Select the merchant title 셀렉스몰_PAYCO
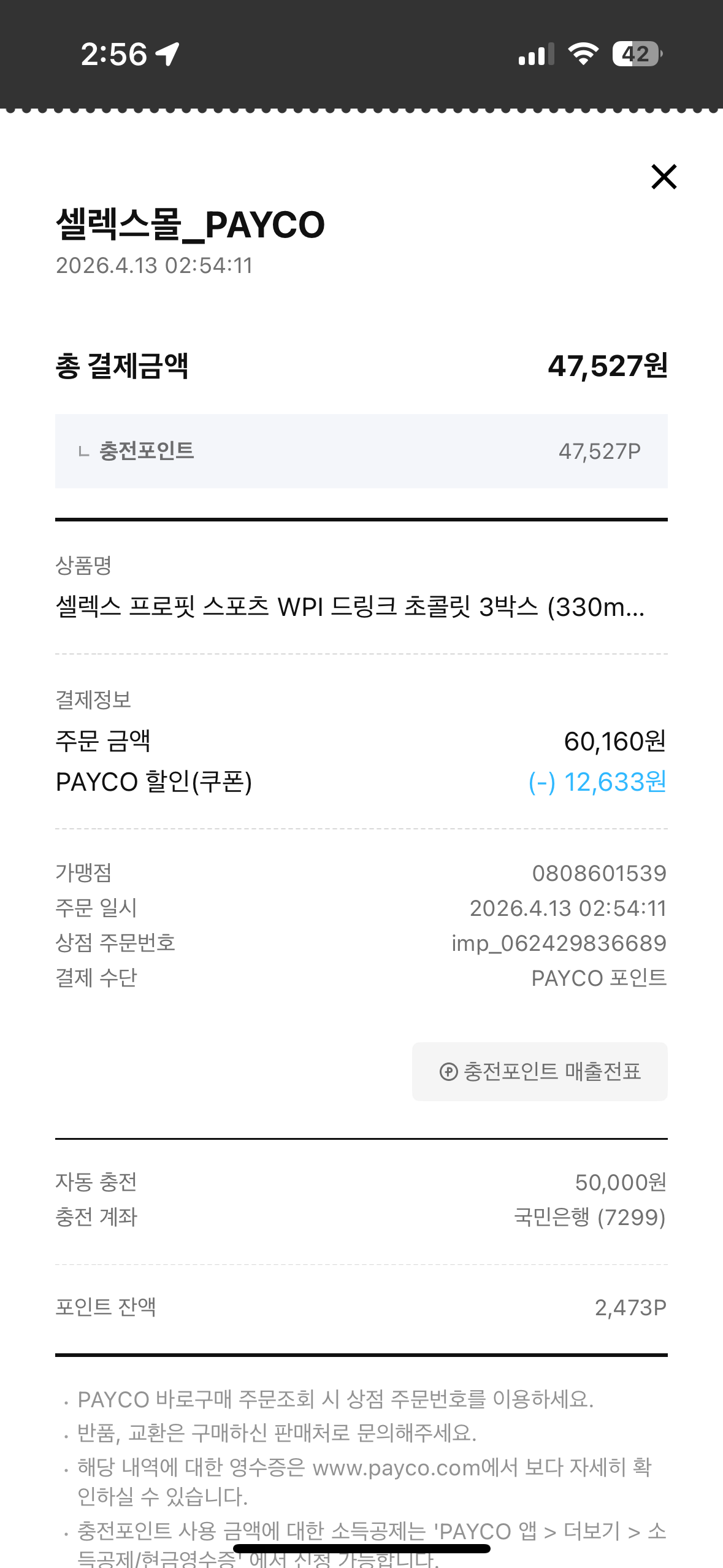 coord(191,225)
